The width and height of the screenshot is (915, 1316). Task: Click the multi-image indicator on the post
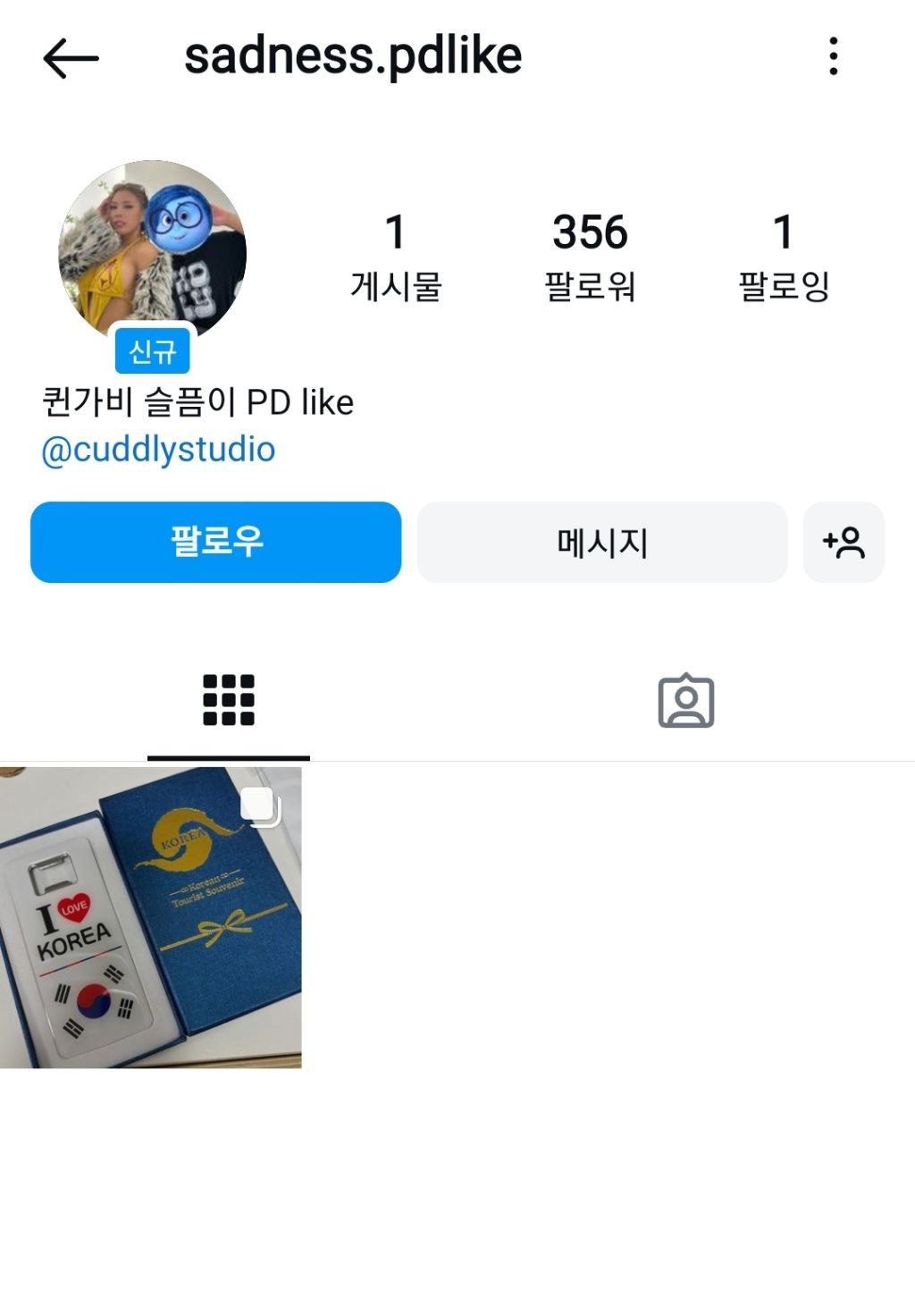(x=258, y=806)
